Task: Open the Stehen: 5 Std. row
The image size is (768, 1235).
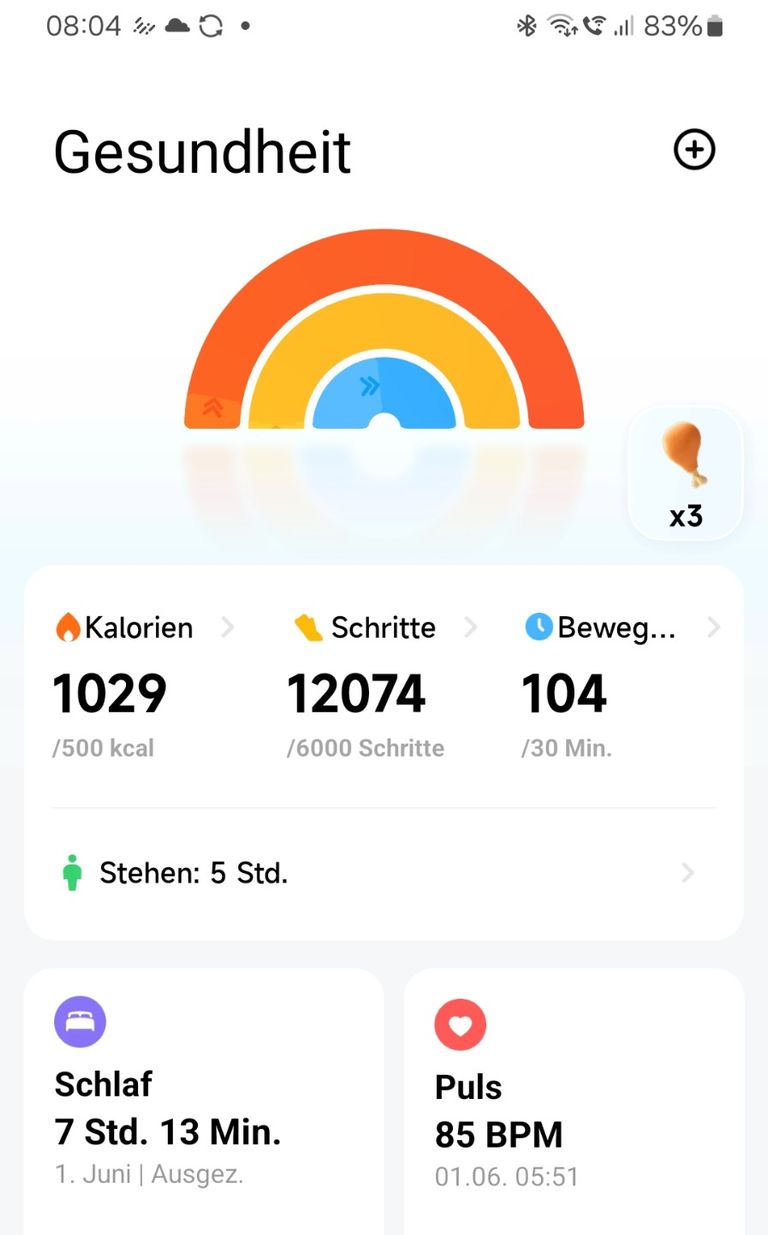Action: [x=383, y=873]
